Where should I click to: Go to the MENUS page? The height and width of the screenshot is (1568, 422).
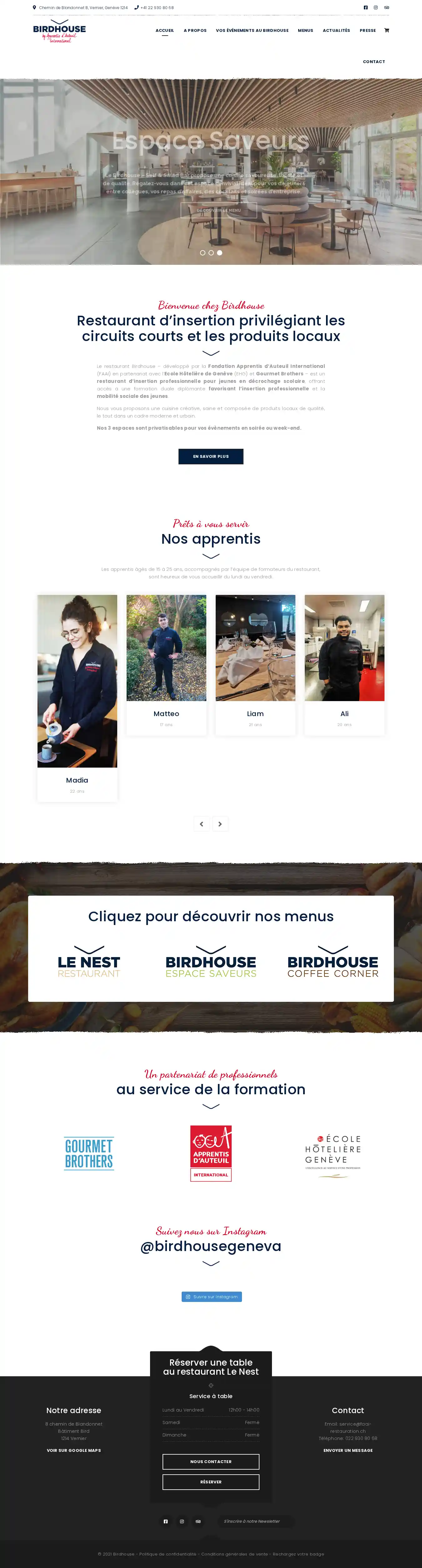305,30
